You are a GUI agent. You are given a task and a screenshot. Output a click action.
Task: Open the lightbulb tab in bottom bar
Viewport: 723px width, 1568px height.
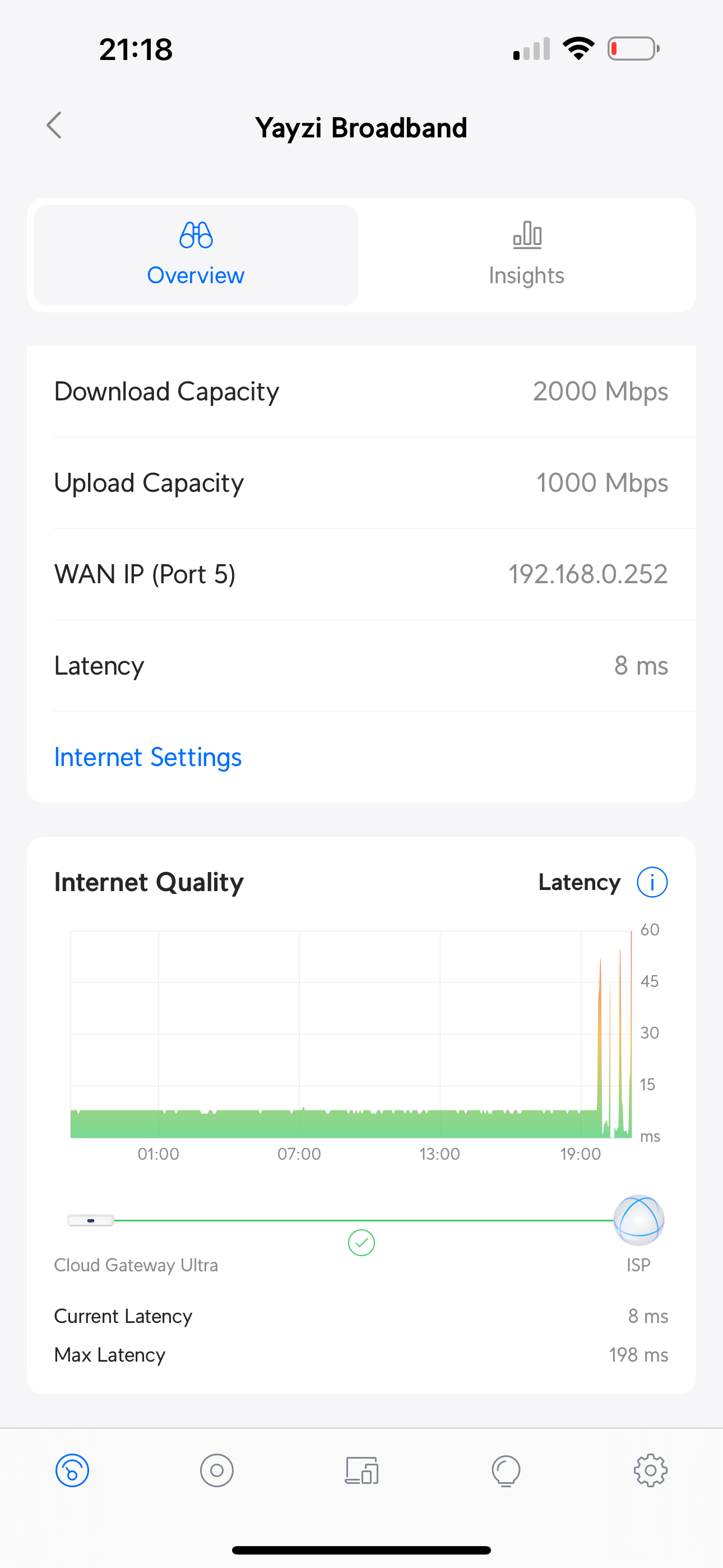pos(506,1470)
